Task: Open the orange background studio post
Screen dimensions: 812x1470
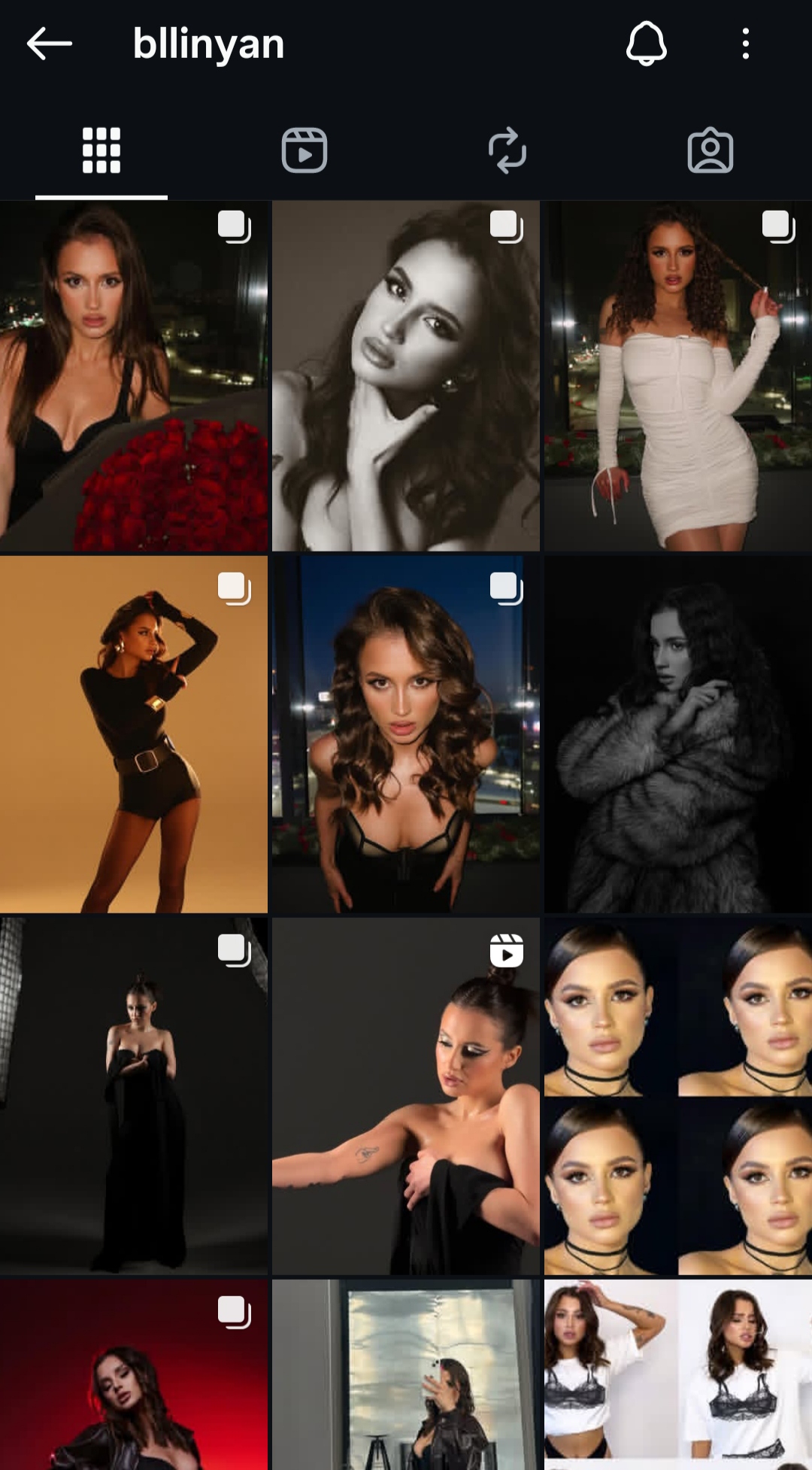Action: click(134, 734)
